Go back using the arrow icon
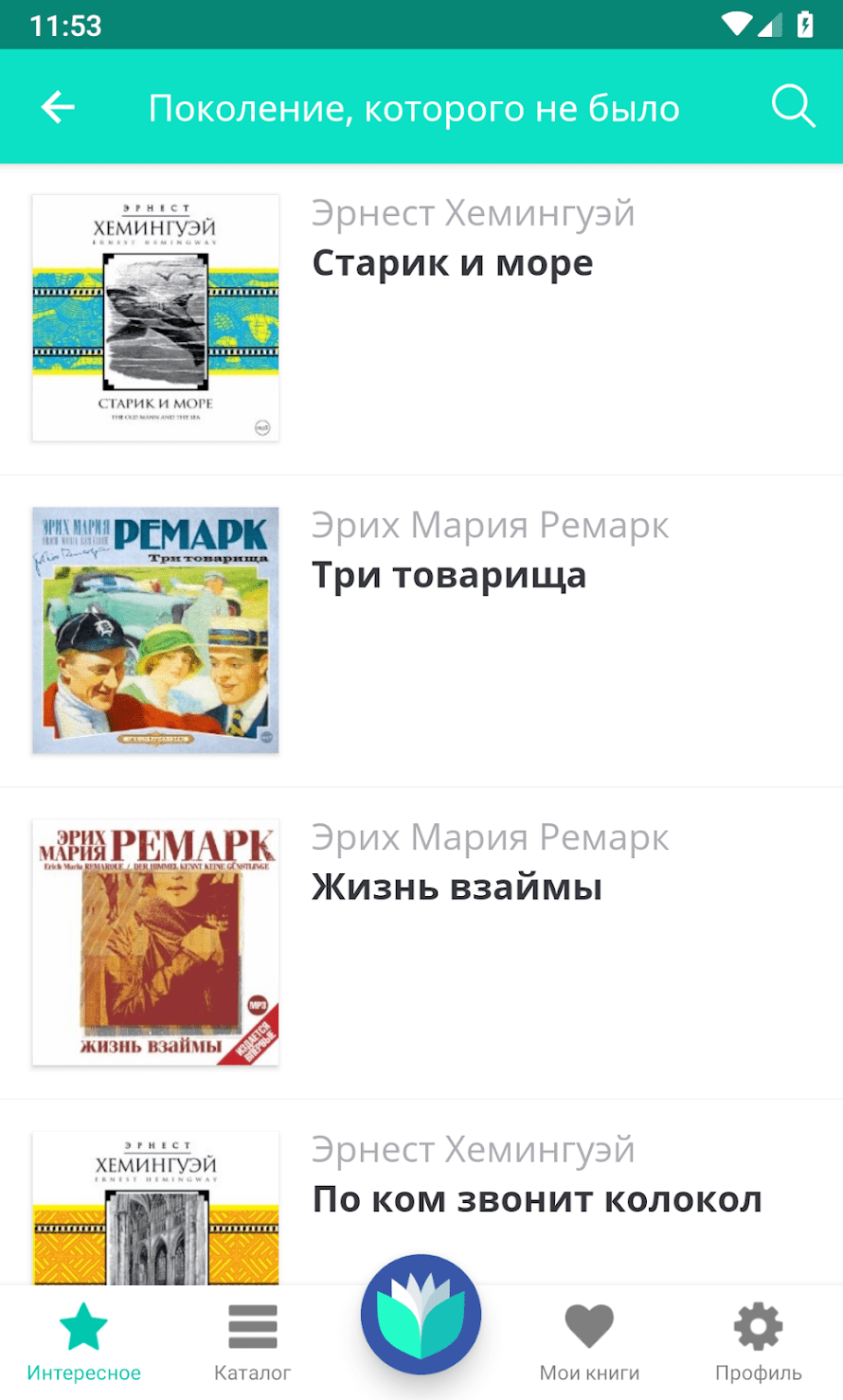Image resolution: width=843 pixels, height=1400 pixels. pyautogui.click(x=58, y=107)
